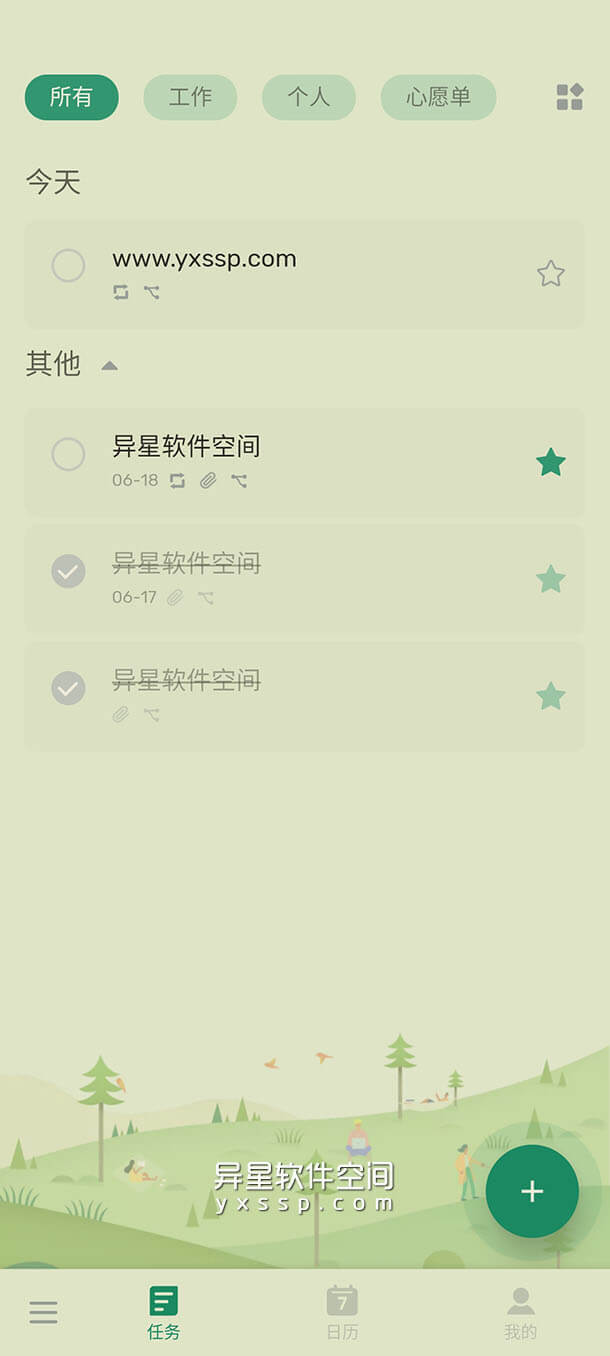The image size is (610, 1356).
Task: Select the 心愿单 category chip
Action: (x=438, y=97)
